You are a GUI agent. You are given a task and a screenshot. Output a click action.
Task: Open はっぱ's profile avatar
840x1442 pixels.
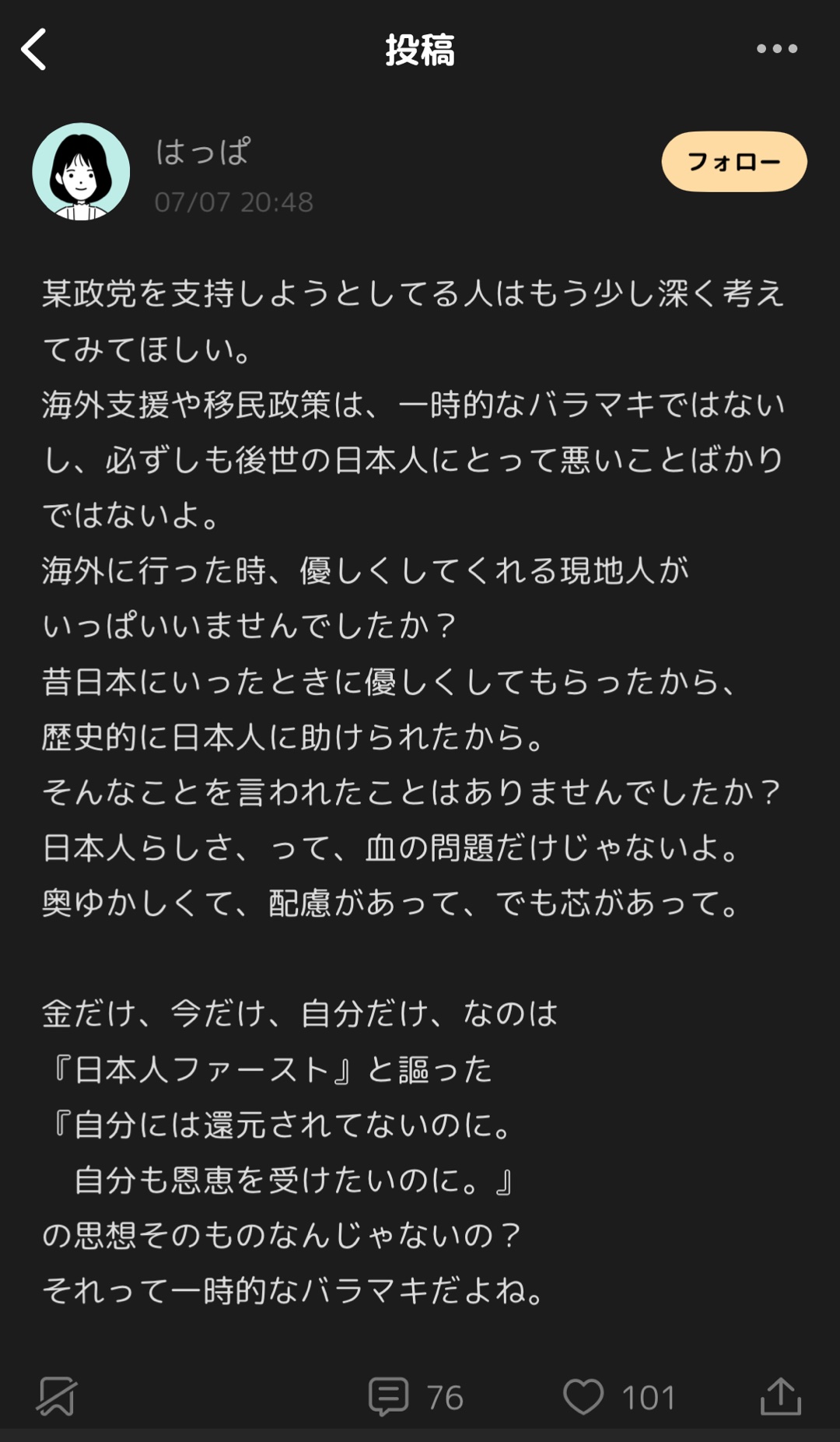(x=81, y=171)
